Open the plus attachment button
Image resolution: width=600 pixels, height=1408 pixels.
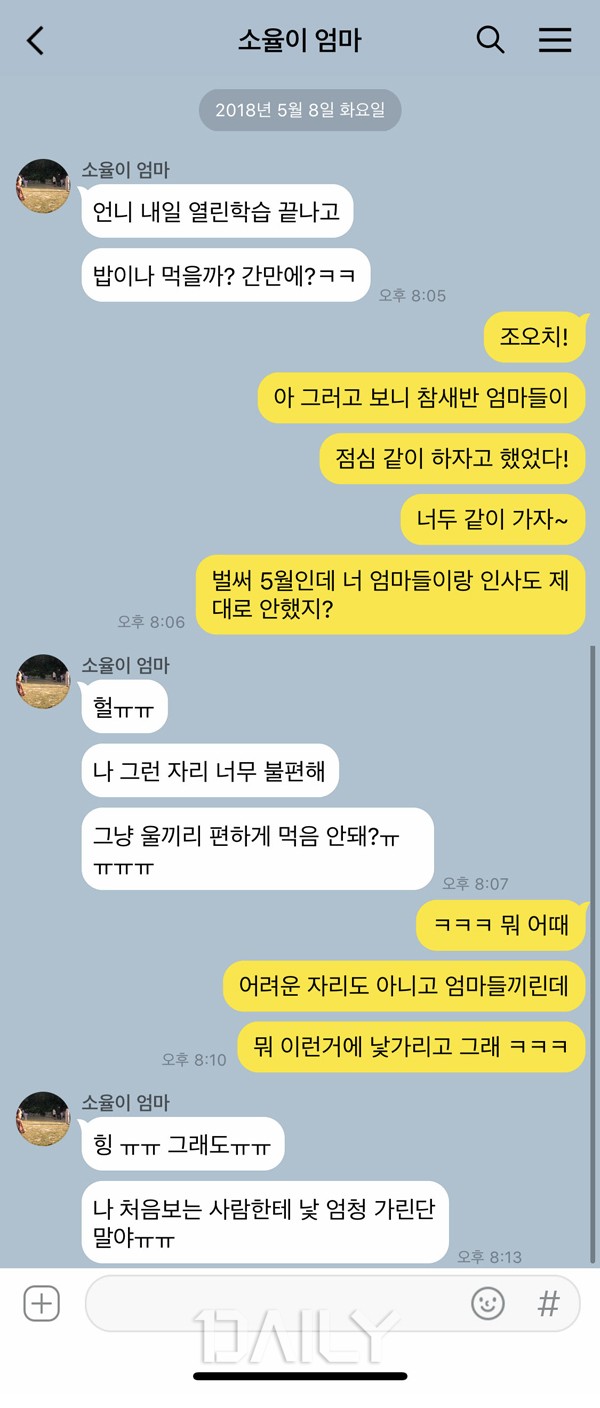point(41,1304)
